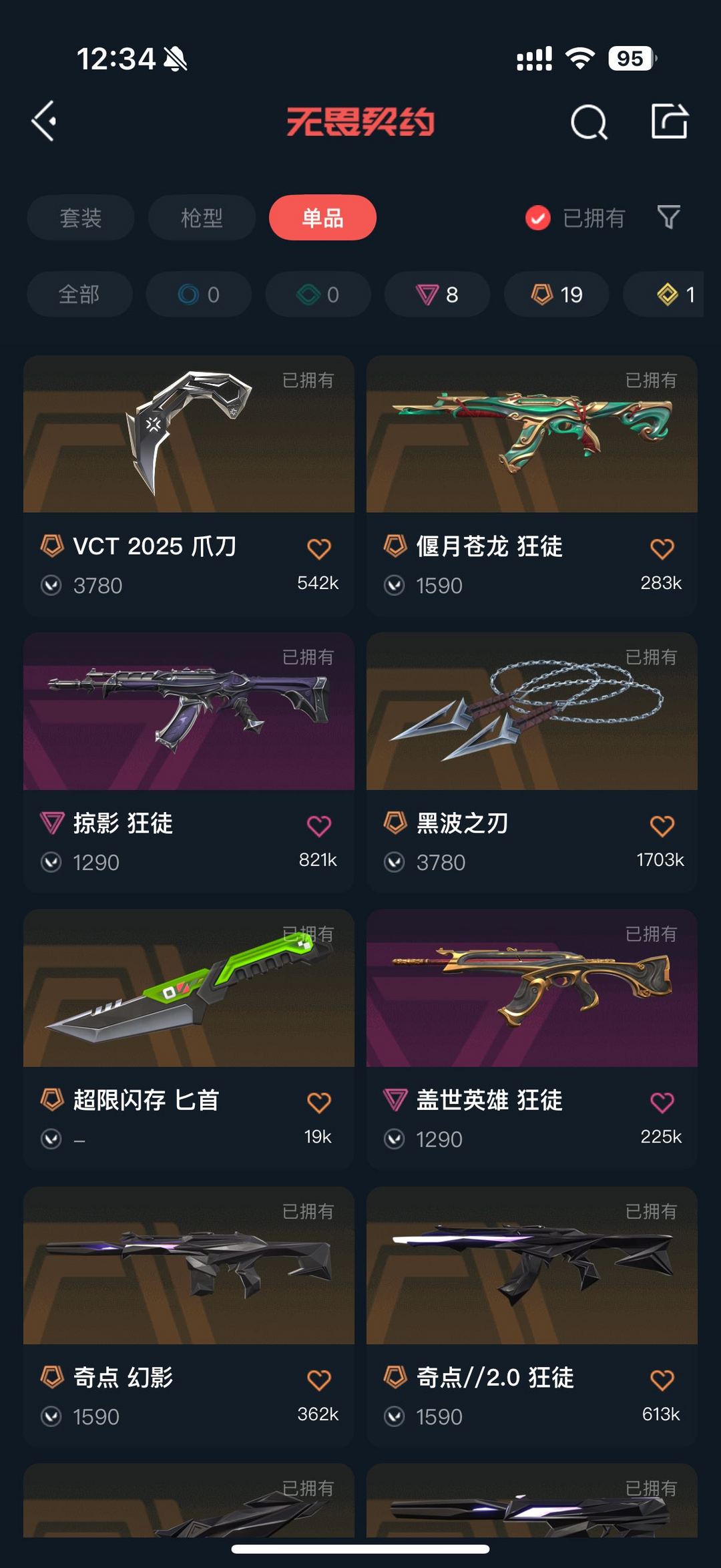Share this page via the share icon
This screenshot has width=721, height=1568.
(x=669, y=122)
